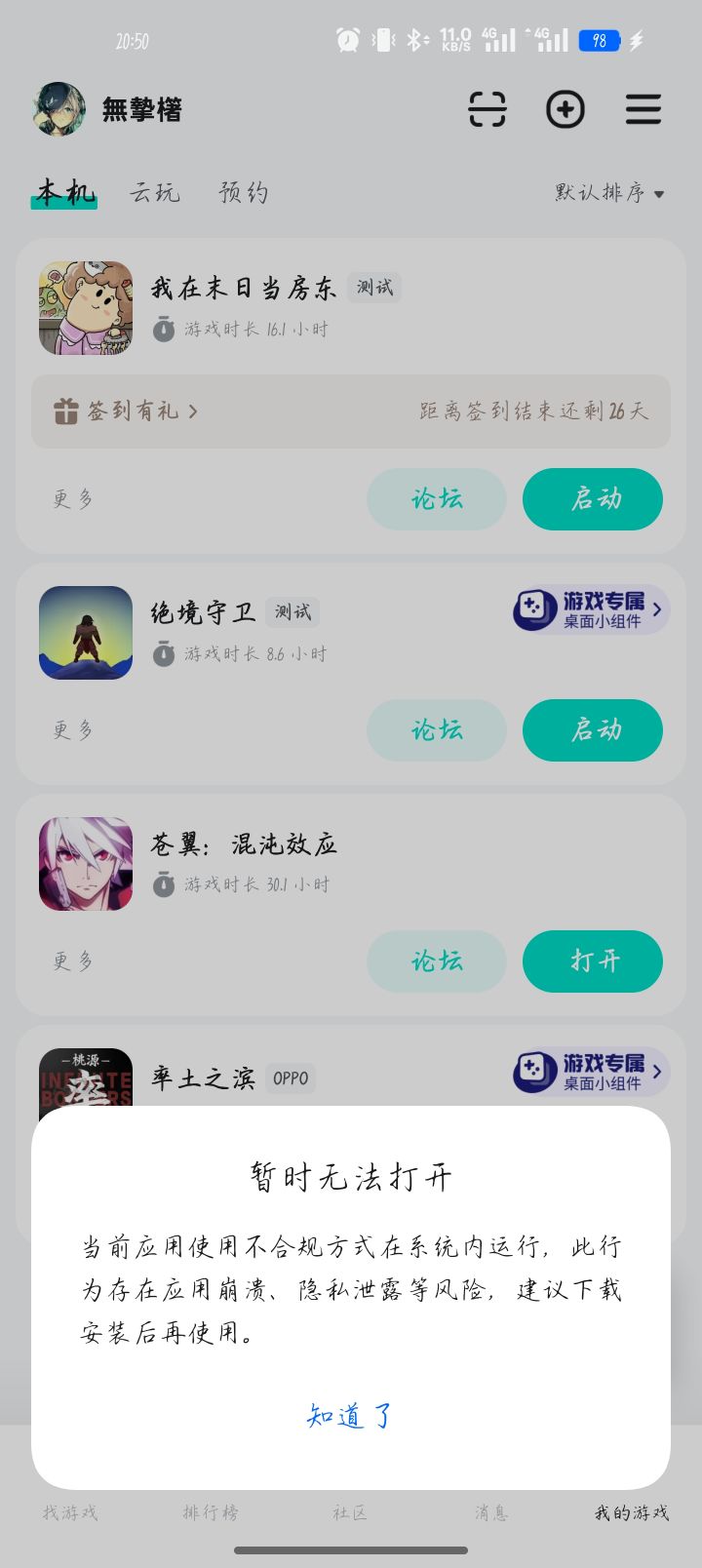
Task: Open 游戏专属 widget for 绝境守卫
Action: (x=591, y=609)
